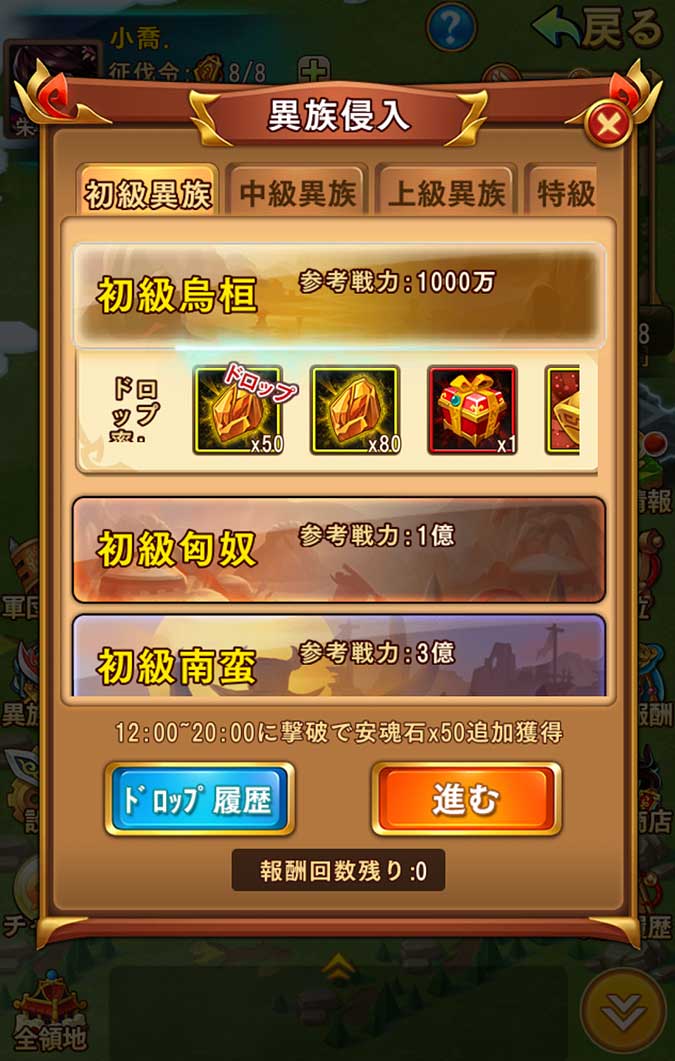
Task: View the x50 drop item
Action: click(238, 410)
